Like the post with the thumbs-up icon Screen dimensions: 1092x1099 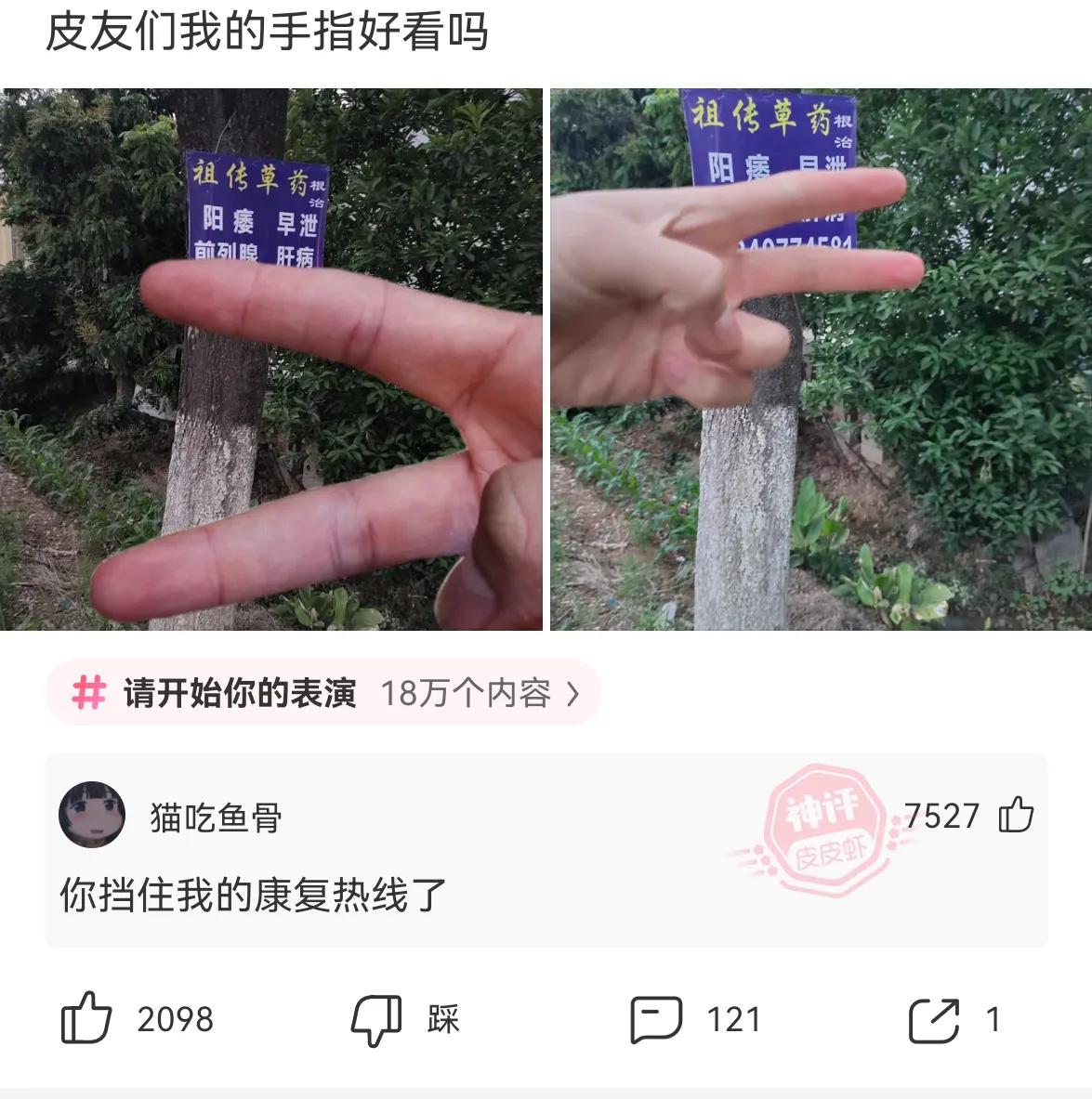click(x=88, y=1020)
